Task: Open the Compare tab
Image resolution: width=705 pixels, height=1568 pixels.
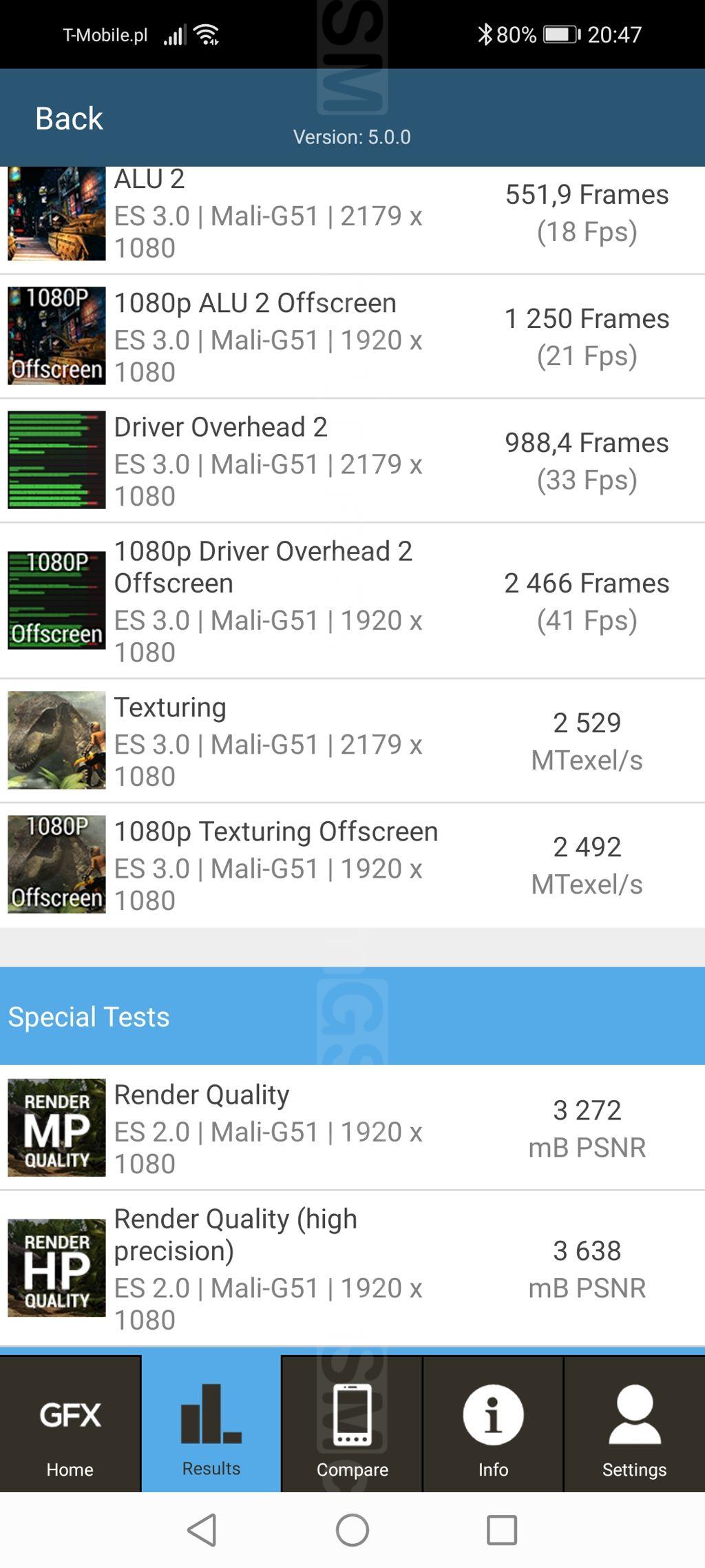Action: click(352, 1425)
